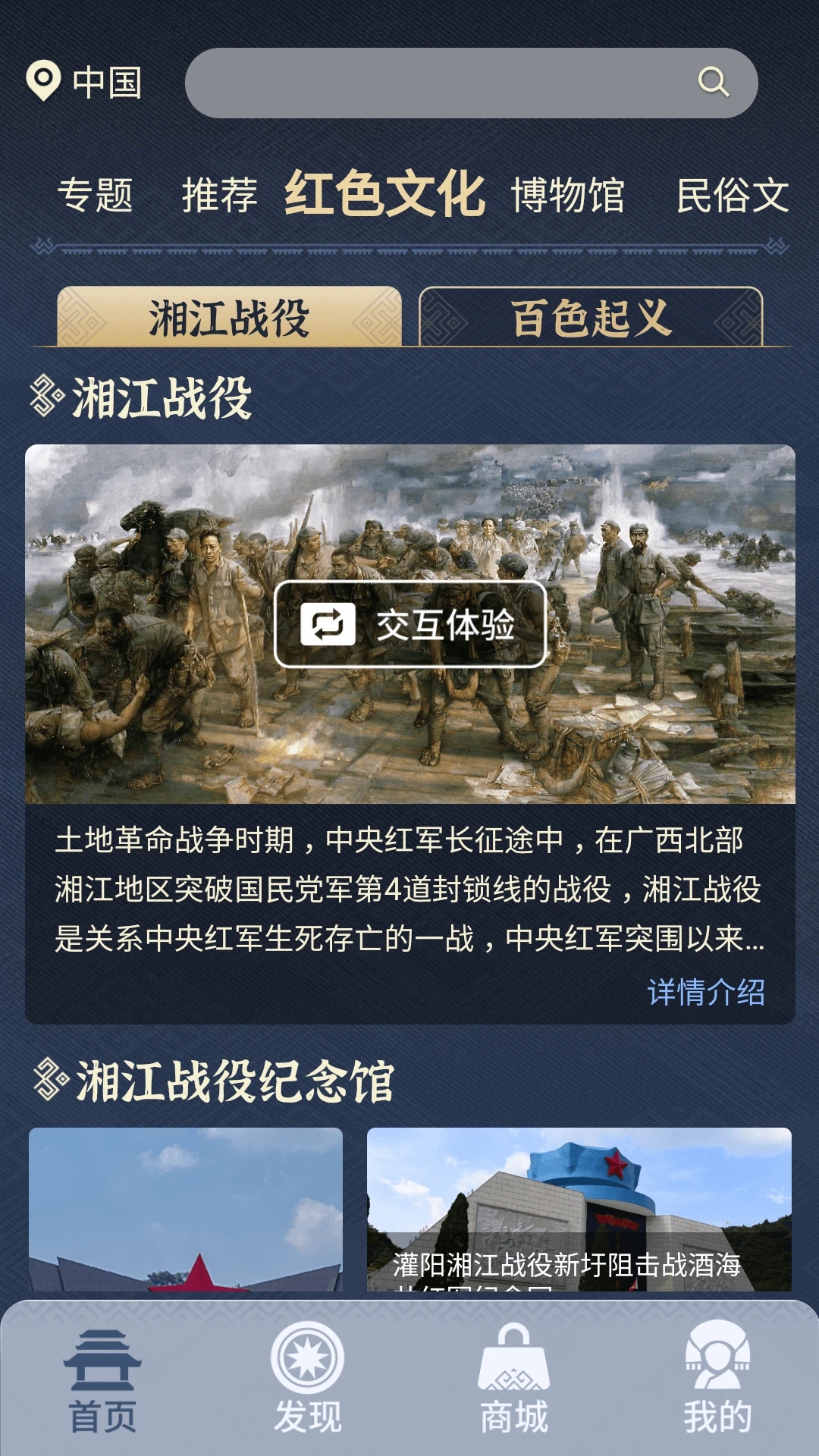Go to the 首页 home tab
This screenshot has width=819, height=1456.
point(102,1380)
